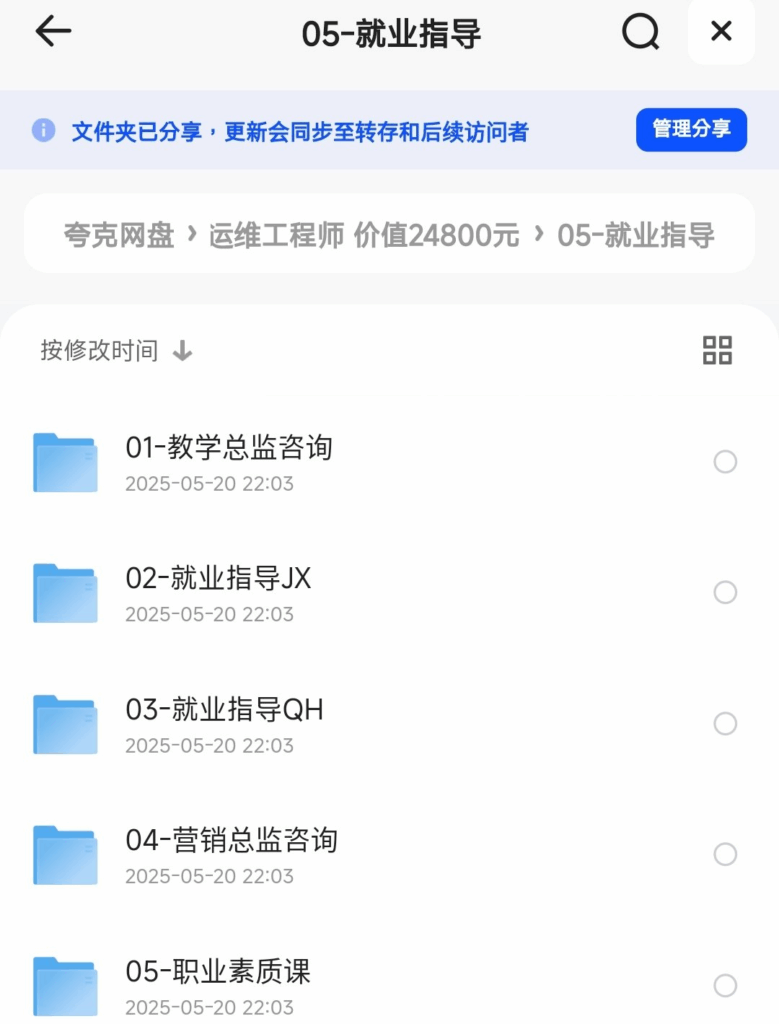Tap the 管理分享 button

pos(691,129)
